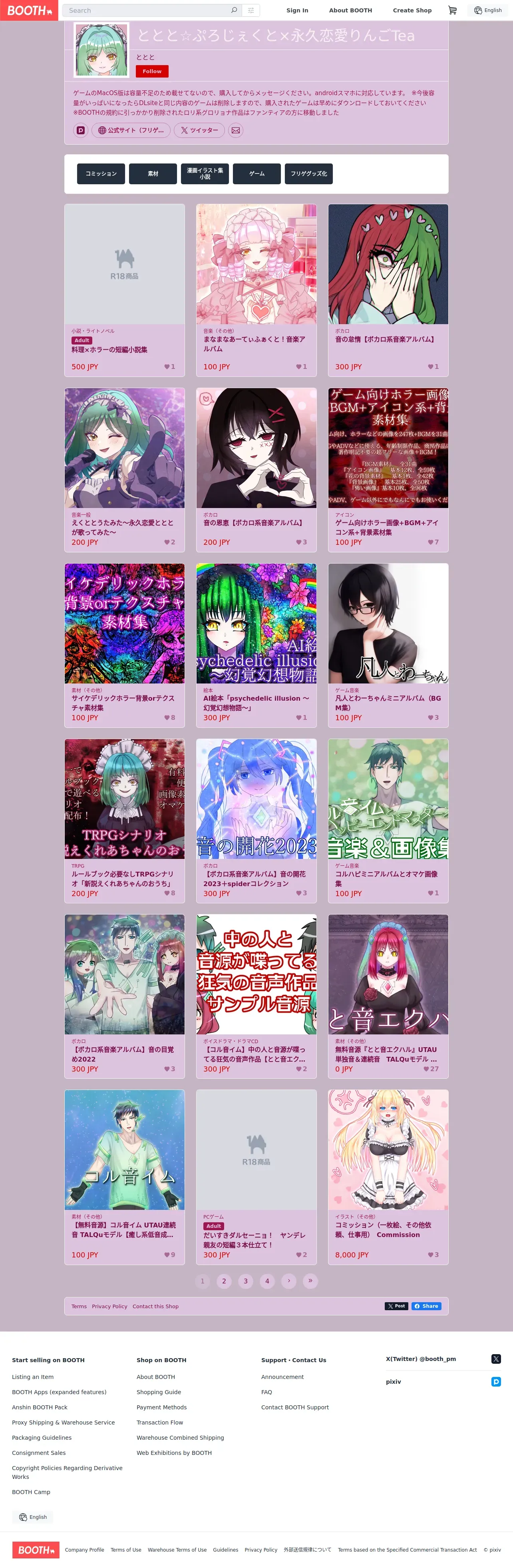513x1568 pixels.
Task: Open Contact this Shop link
Action: pos(156,1306)
